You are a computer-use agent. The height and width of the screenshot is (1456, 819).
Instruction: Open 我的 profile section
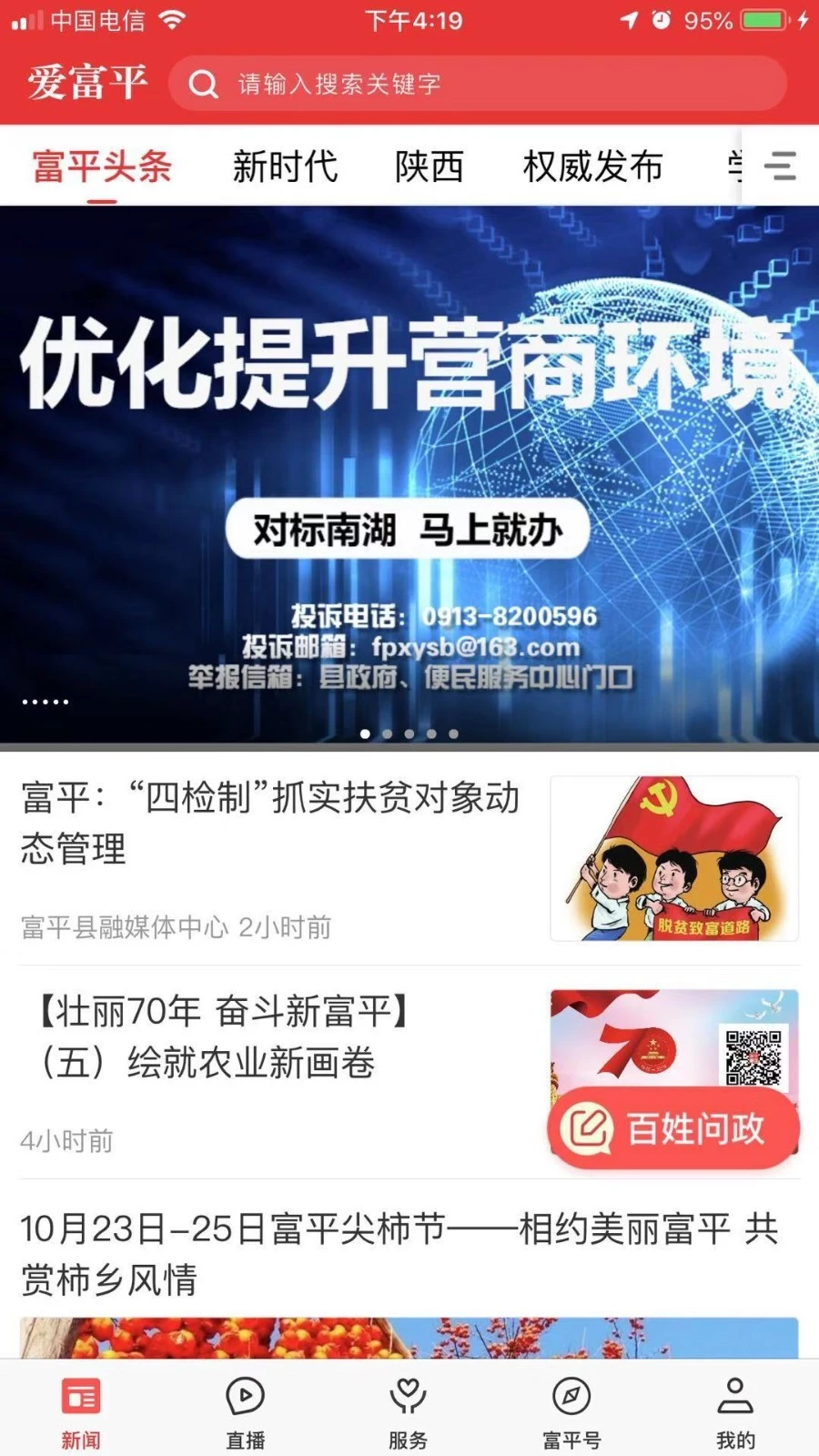tap(735, 1406)
